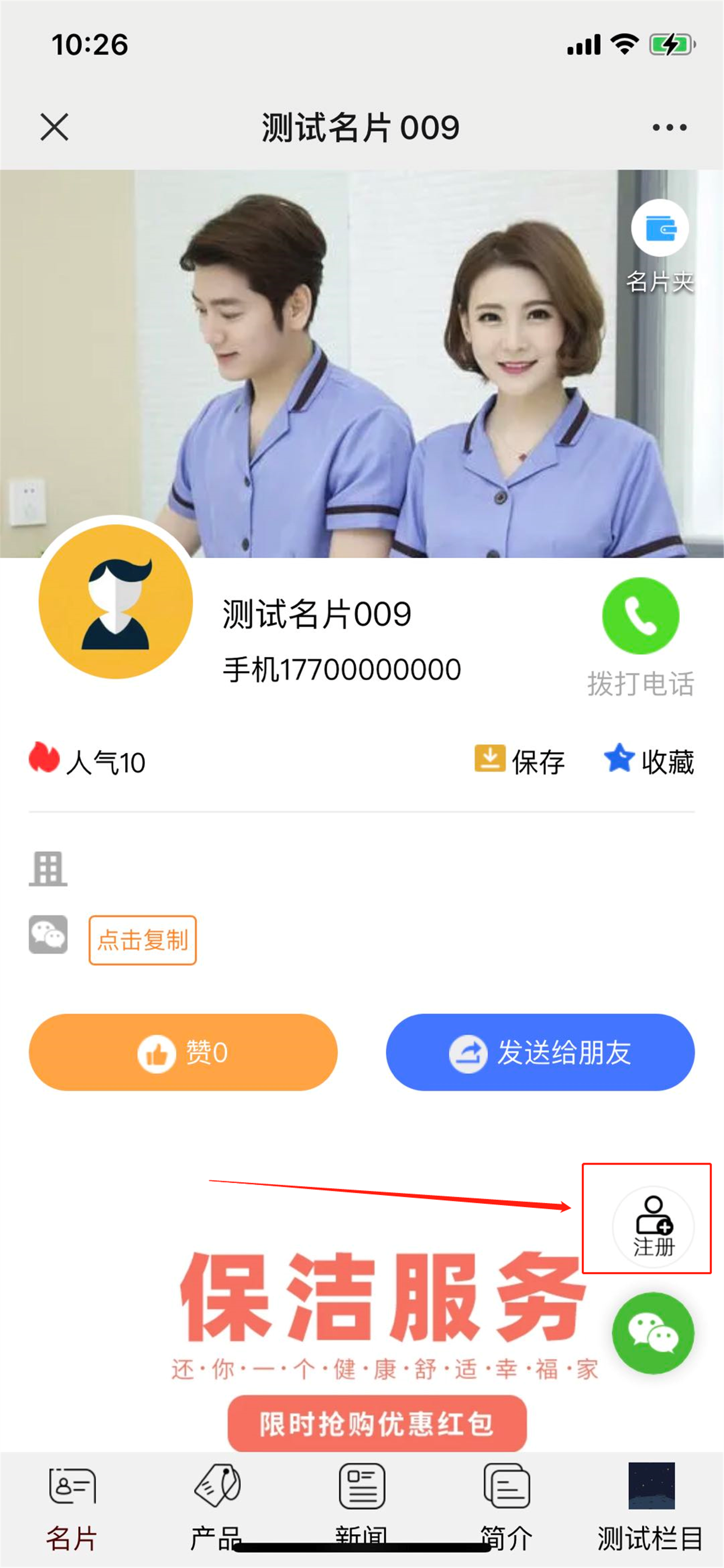Image resolution: width=724 pixels, height=1568 pixels.
Task: Switch to the 名片 tab
Action: tap(72, 1506)
